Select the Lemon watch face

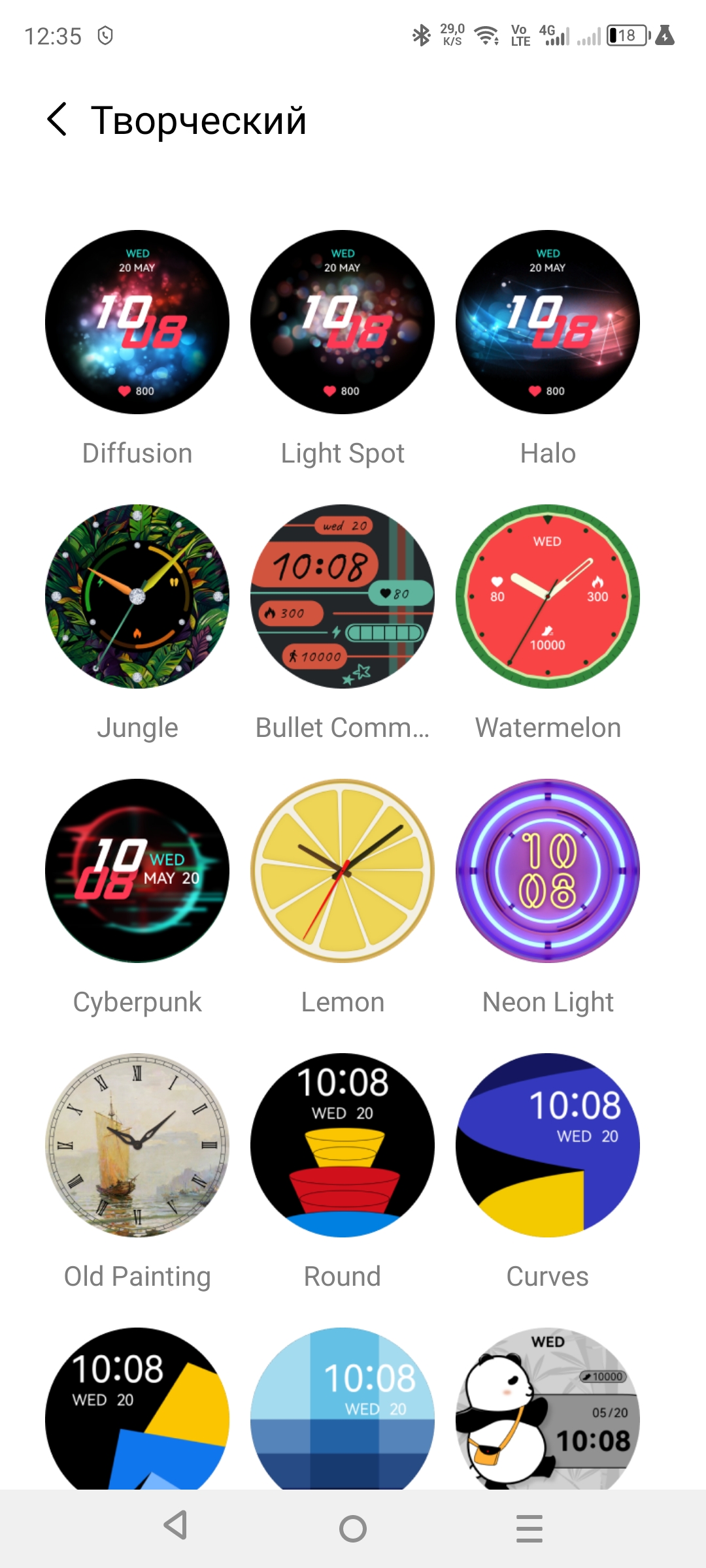tap(343, 871)
